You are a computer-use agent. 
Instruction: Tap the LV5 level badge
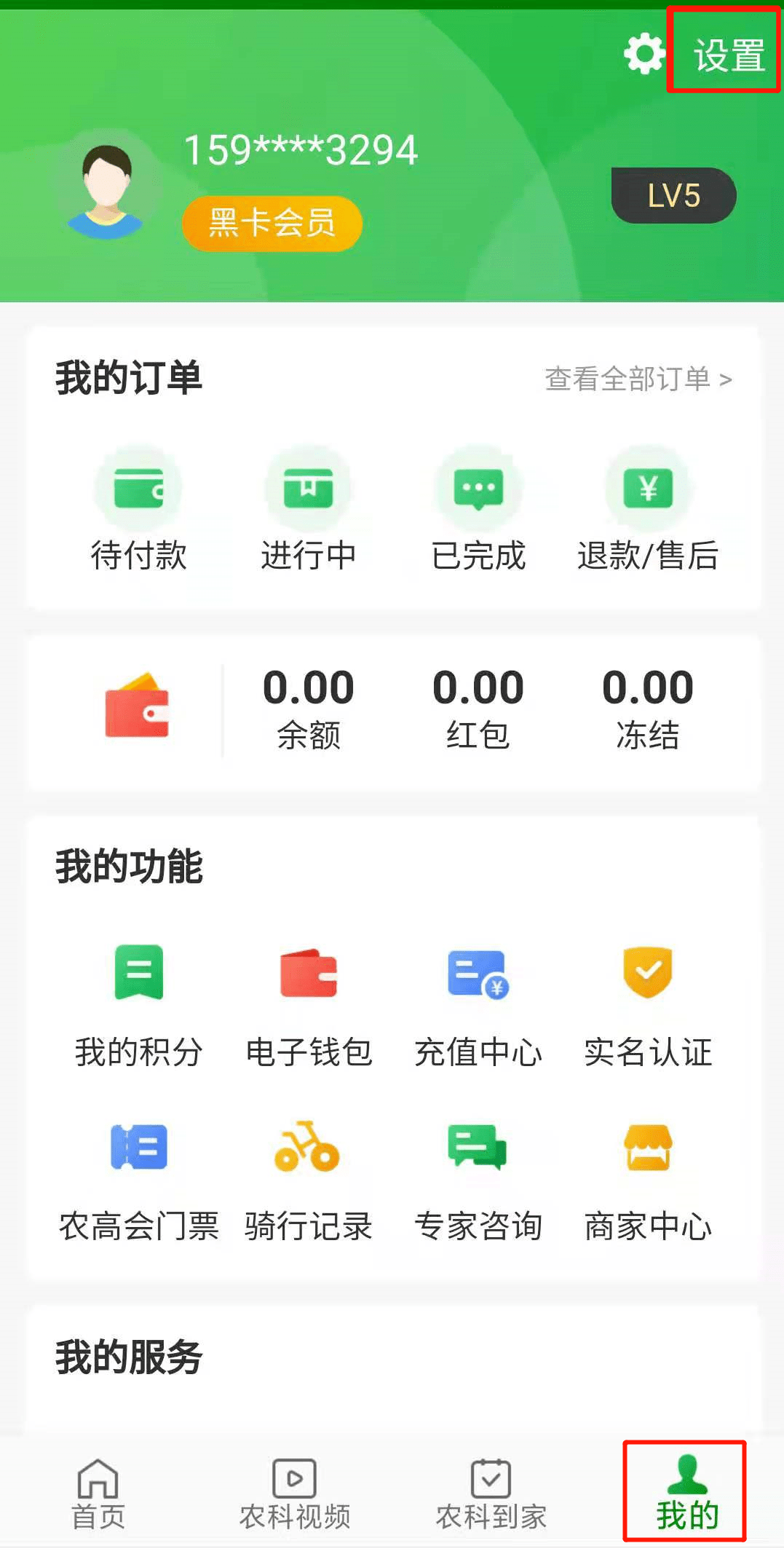(x=673, y=194)
